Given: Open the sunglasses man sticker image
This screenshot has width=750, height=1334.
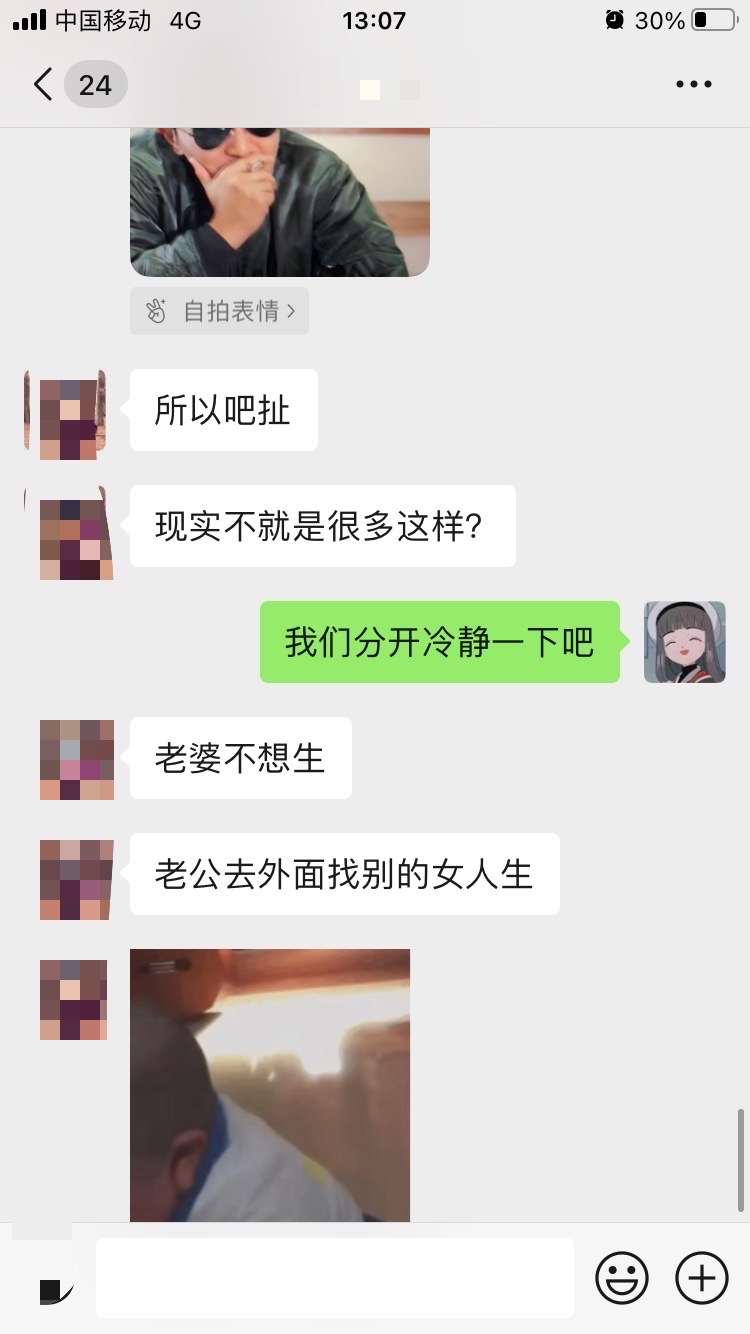Looking at the screenshot, I should point(280,202).
